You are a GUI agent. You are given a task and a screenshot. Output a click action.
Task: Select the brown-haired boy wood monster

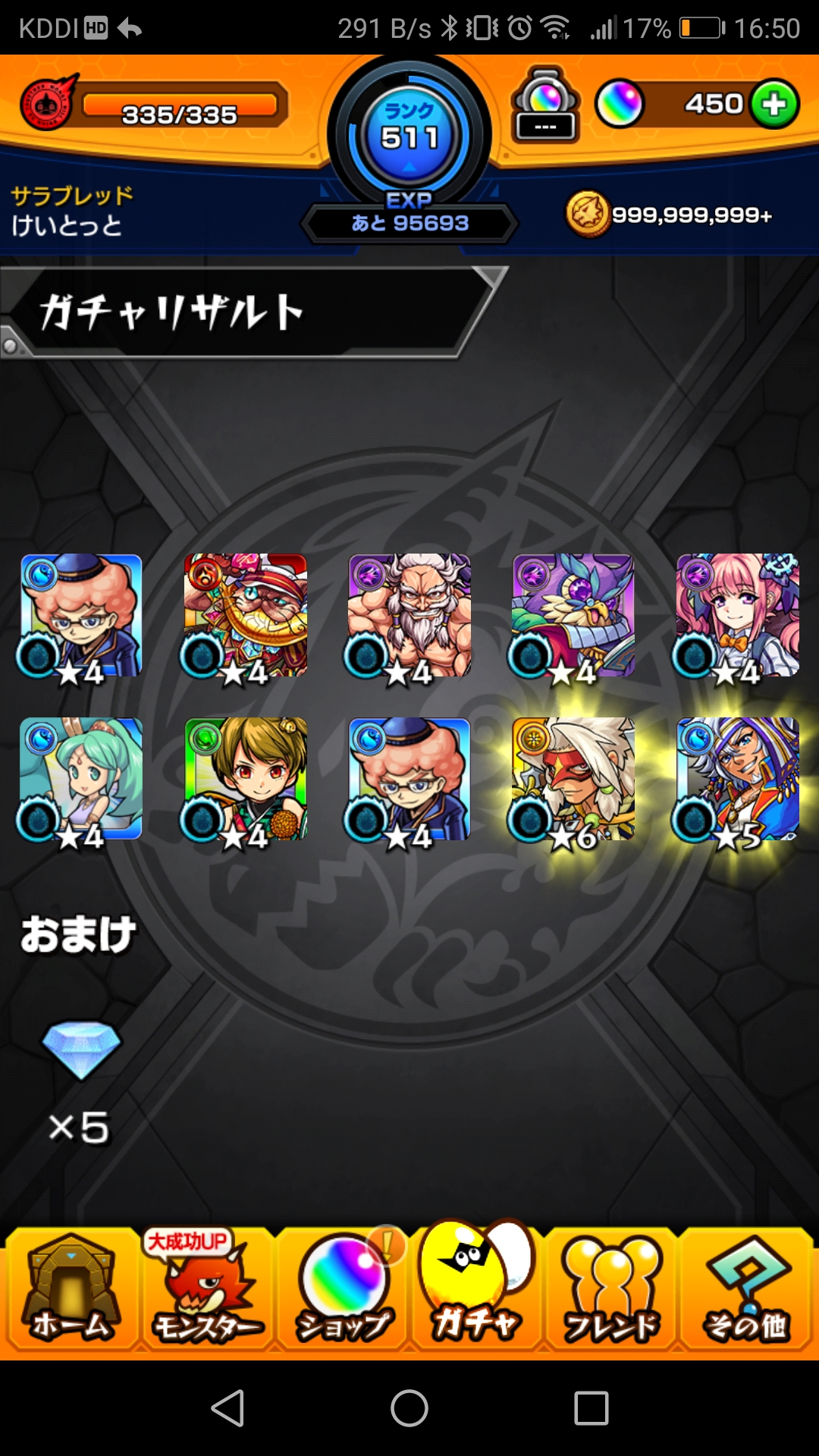pos(245,780)
